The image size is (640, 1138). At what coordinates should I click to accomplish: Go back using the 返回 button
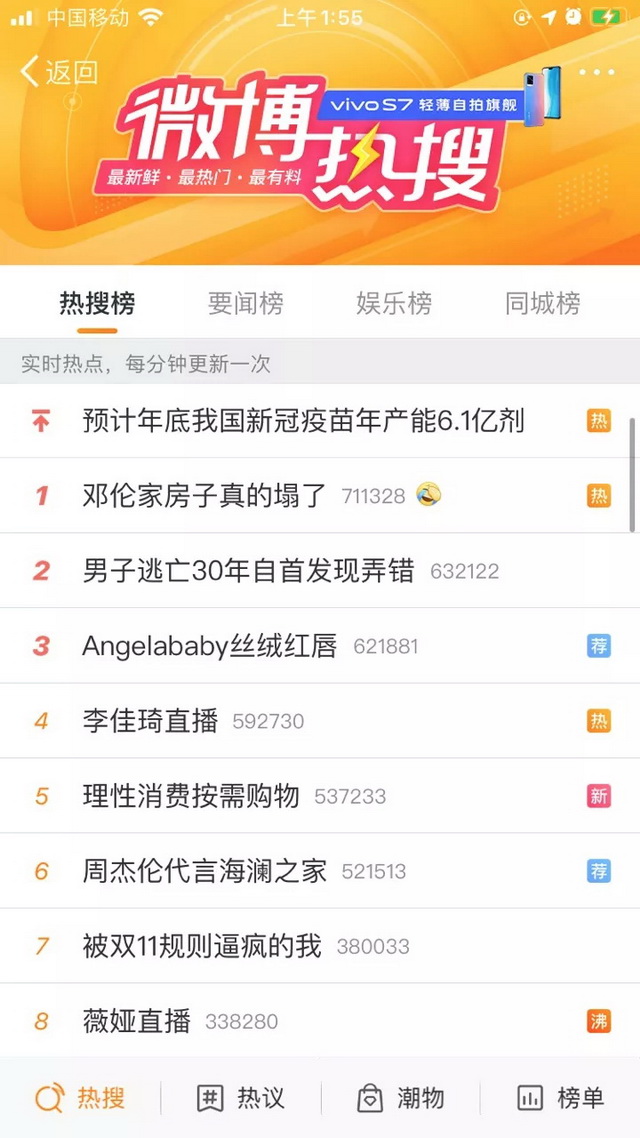tap(60, 72)
